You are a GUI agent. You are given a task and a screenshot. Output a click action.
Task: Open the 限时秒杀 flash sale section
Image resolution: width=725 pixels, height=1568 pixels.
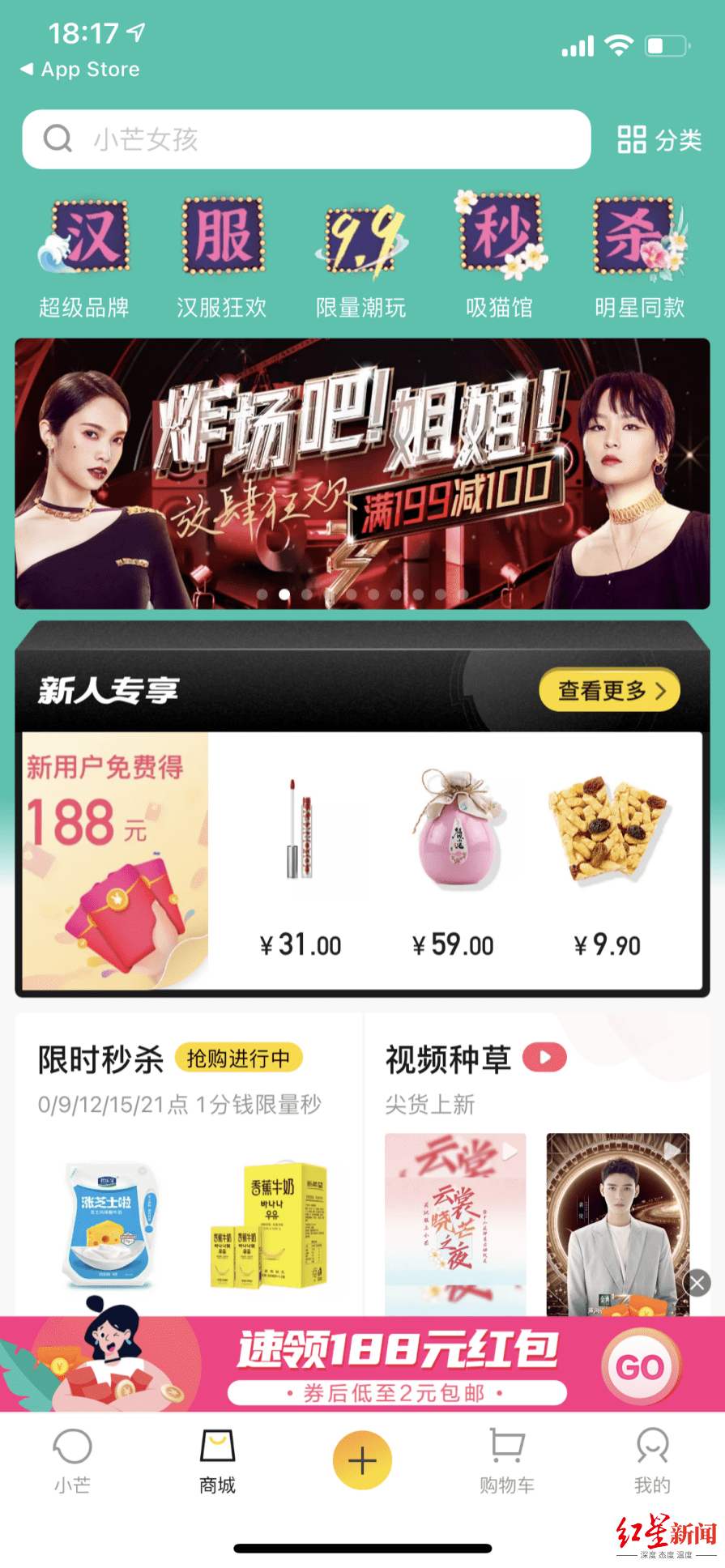(101, 1060)
